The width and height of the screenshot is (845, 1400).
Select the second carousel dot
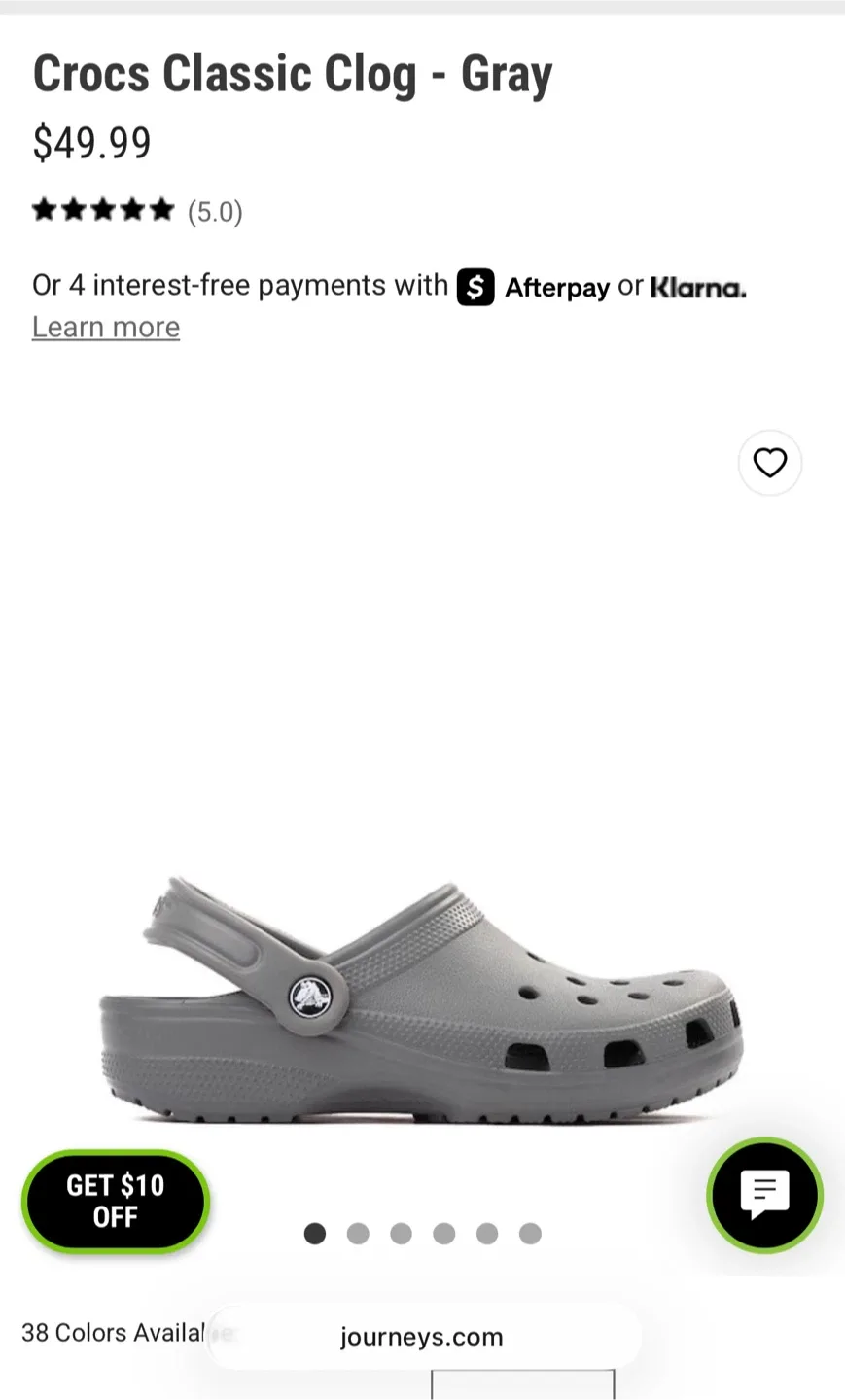(x=358, y=1233)
